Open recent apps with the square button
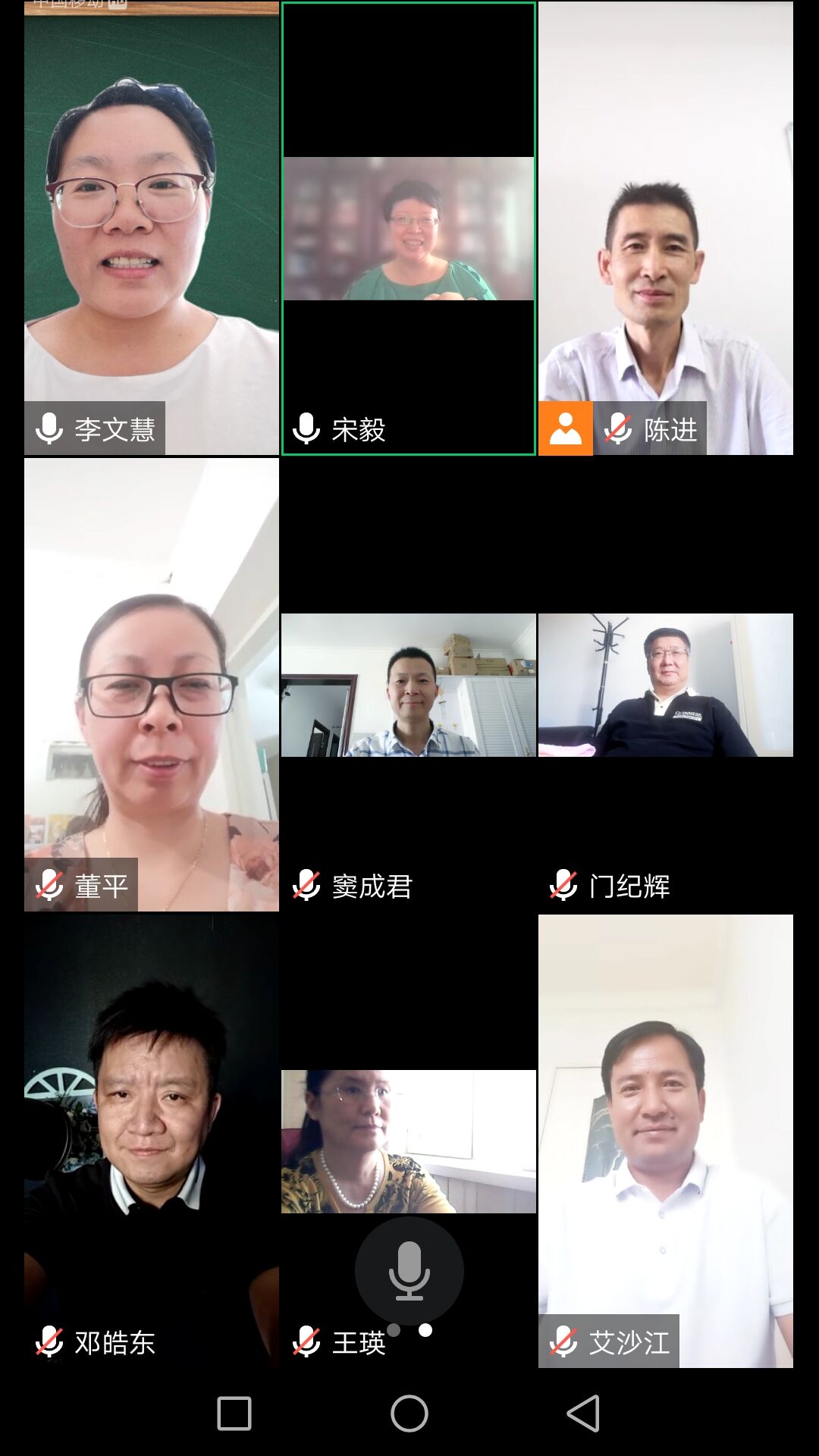Screen dimensions: 819x1456 [x=234, y=1414]
